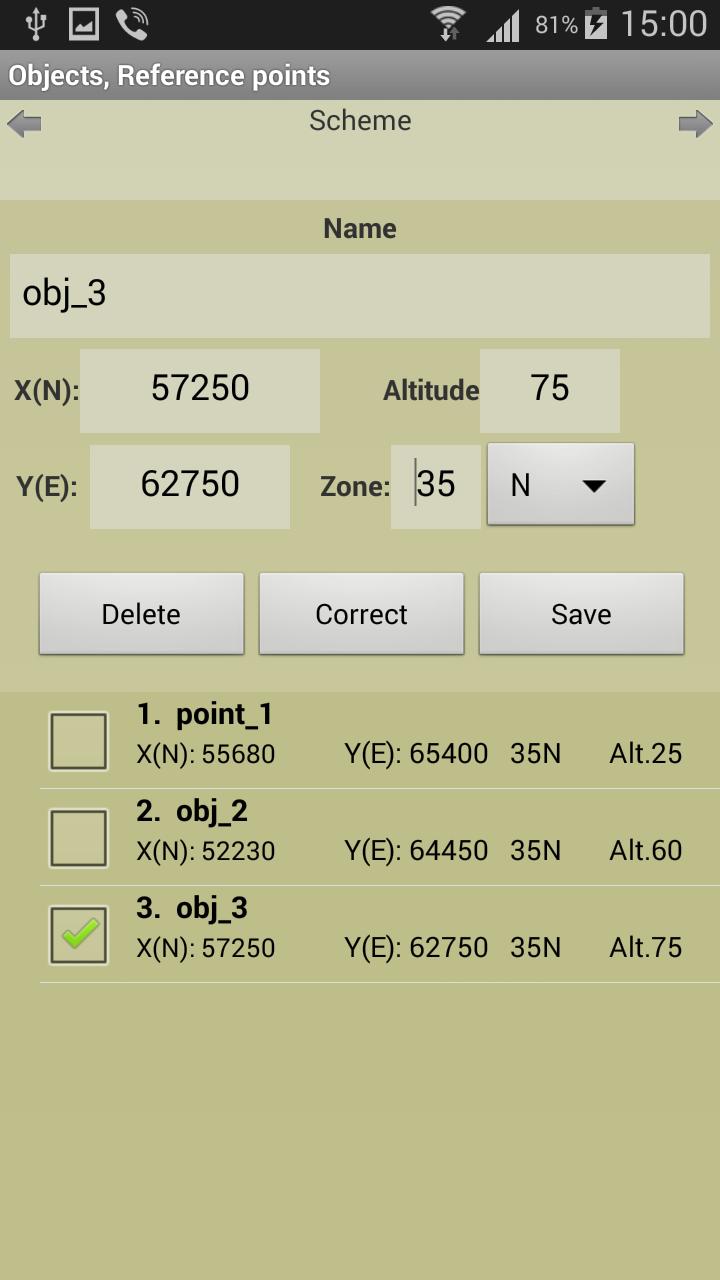Go to the next screen with right arrow

[x=695, y=125]
